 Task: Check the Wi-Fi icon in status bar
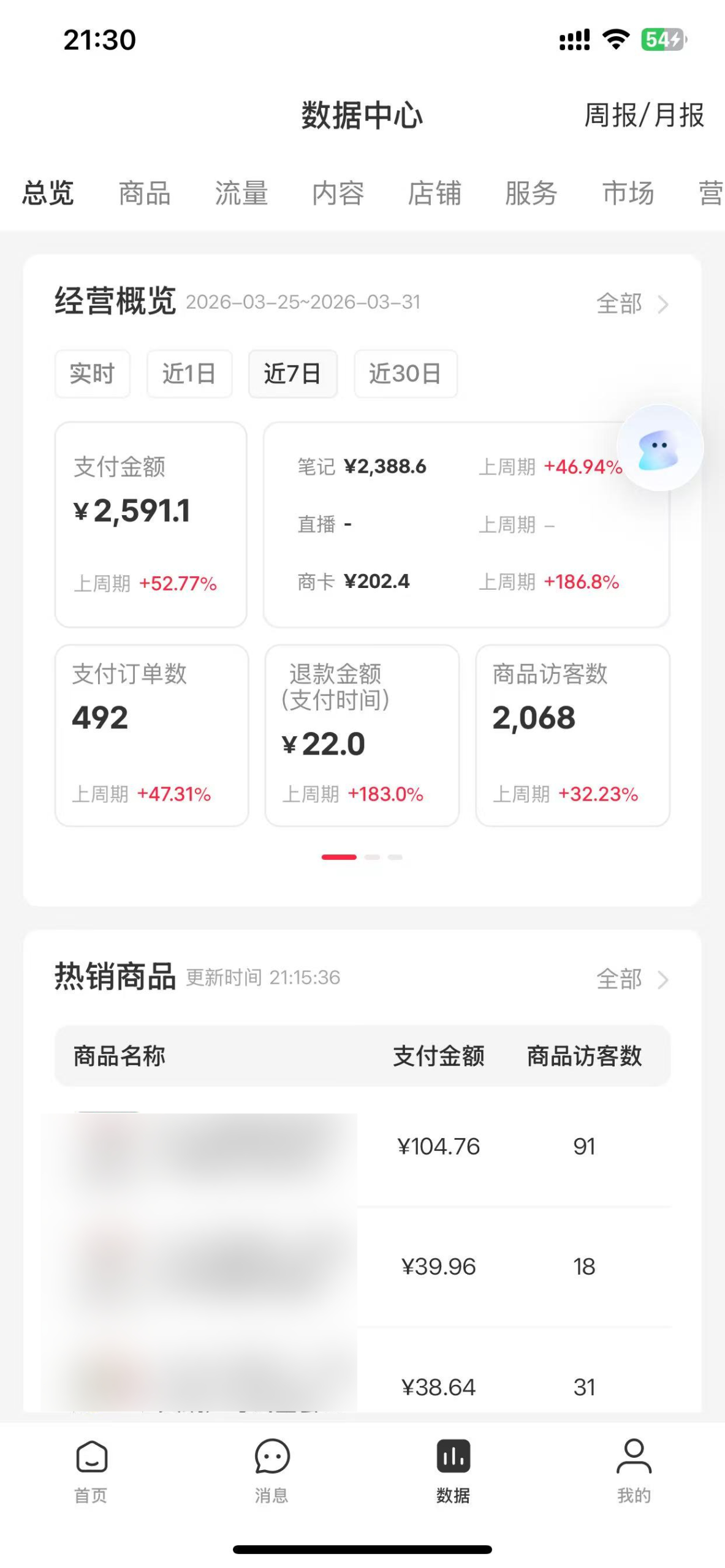pyautogui.click(x=615, y=39)
